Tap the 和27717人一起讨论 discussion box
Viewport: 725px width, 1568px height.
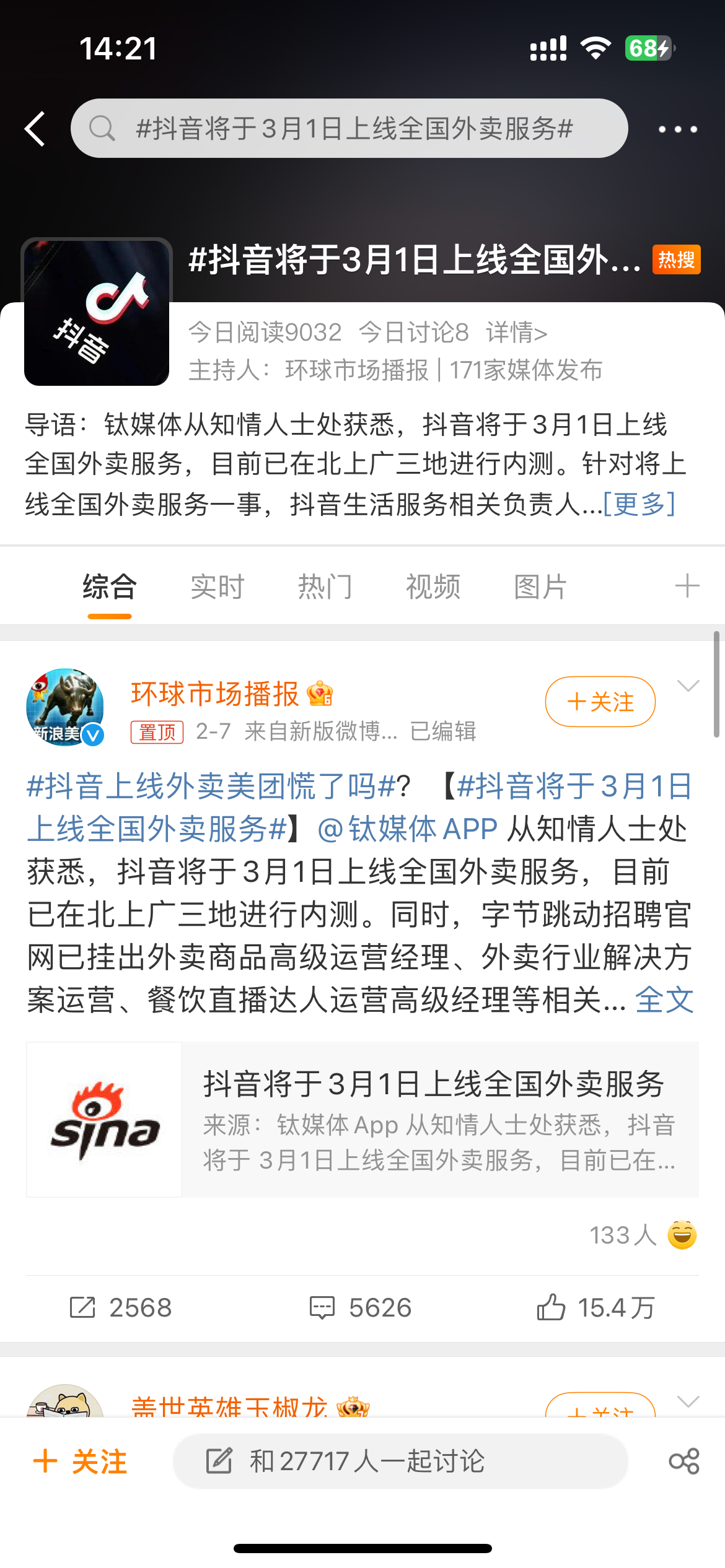[400, 1461]
